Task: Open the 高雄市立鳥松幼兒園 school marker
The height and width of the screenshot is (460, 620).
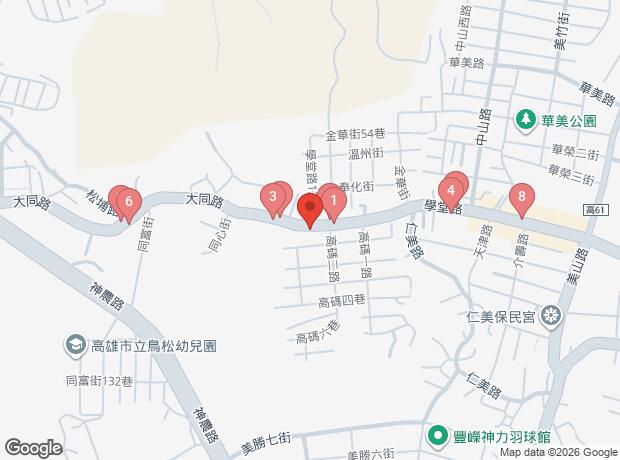Action: tap(75, 346)
